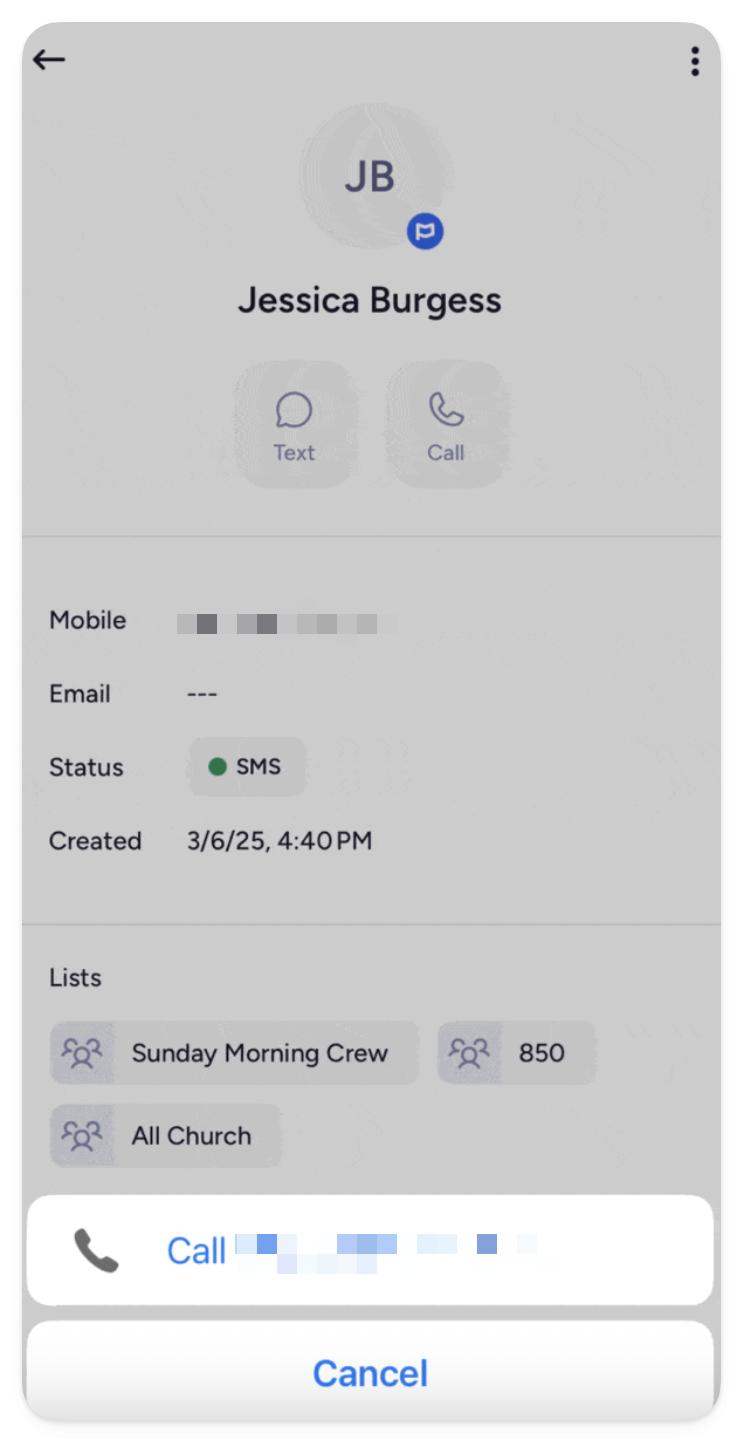Tap Call to dial Jessica's number
This screenshot has height=1442, width=743.
pos(371,1250)
